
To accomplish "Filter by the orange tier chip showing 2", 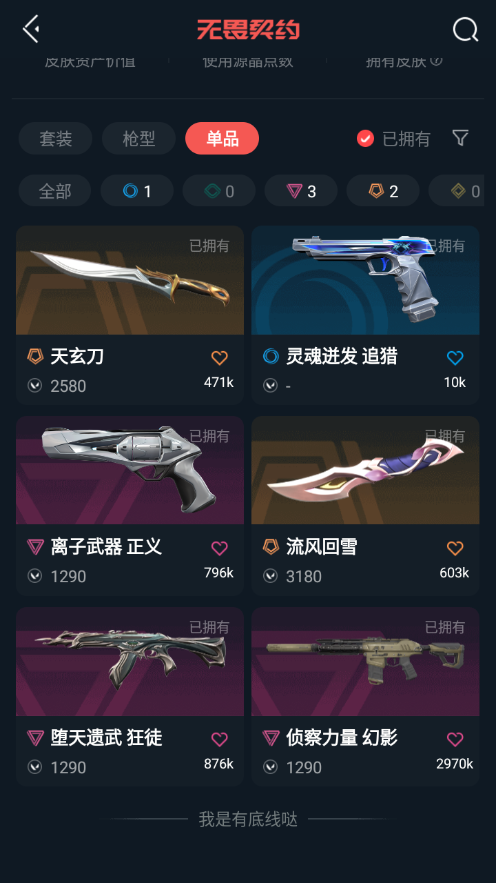I will tap(383, 191).
